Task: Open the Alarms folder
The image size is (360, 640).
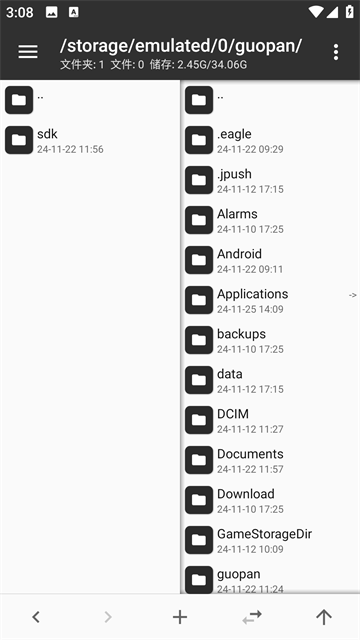Action: click(270, 220)
